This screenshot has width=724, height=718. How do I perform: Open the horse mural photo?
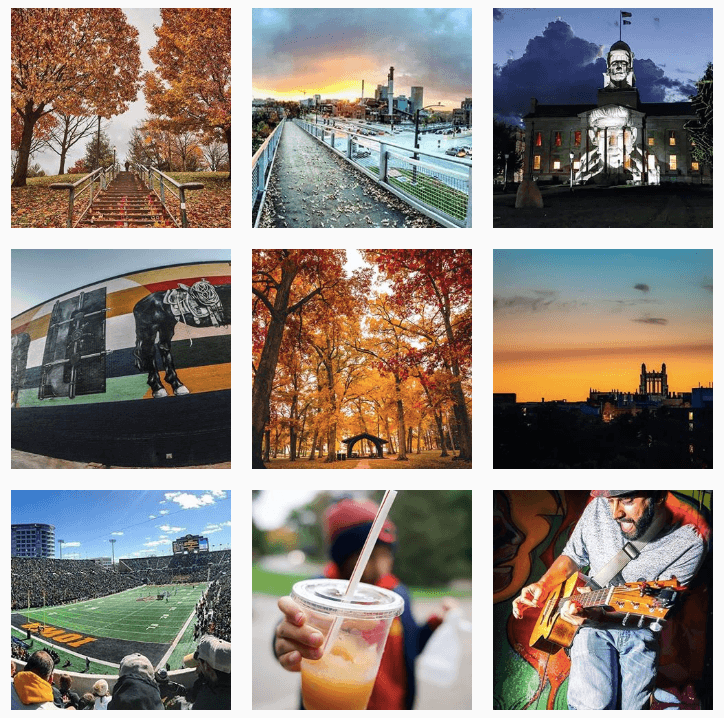coord(120,359)
